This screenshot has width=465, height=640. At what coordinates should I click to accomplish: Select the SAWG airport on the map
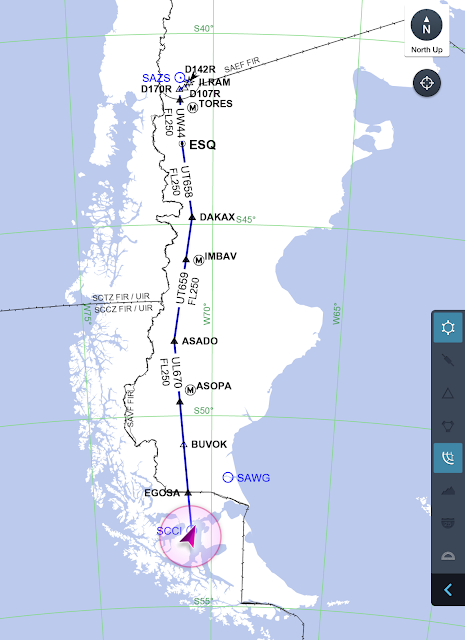[x=228, y=477]
